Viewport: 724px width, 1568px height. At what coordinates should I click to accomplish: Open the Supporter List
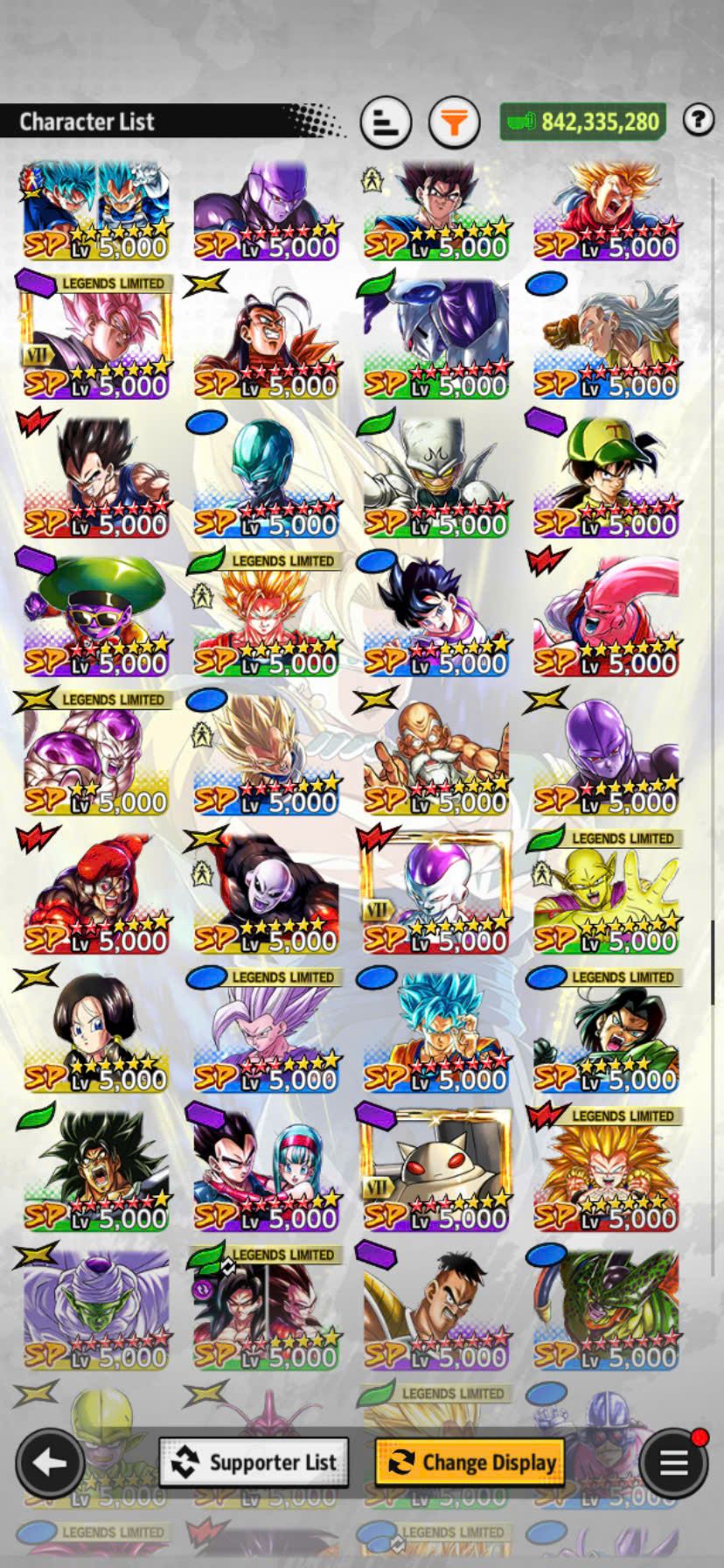254,1462
